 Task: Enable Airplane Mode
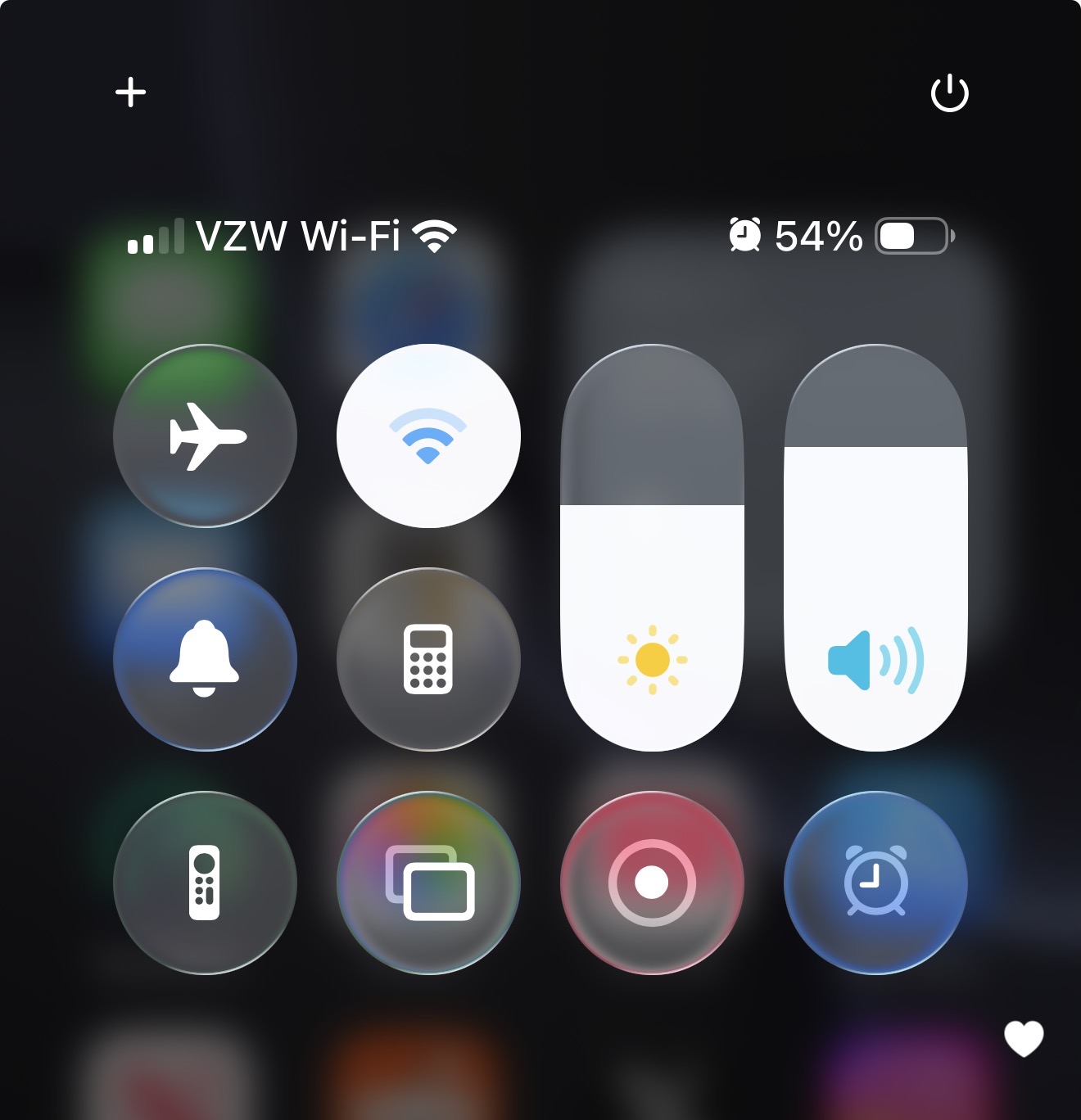205,436
